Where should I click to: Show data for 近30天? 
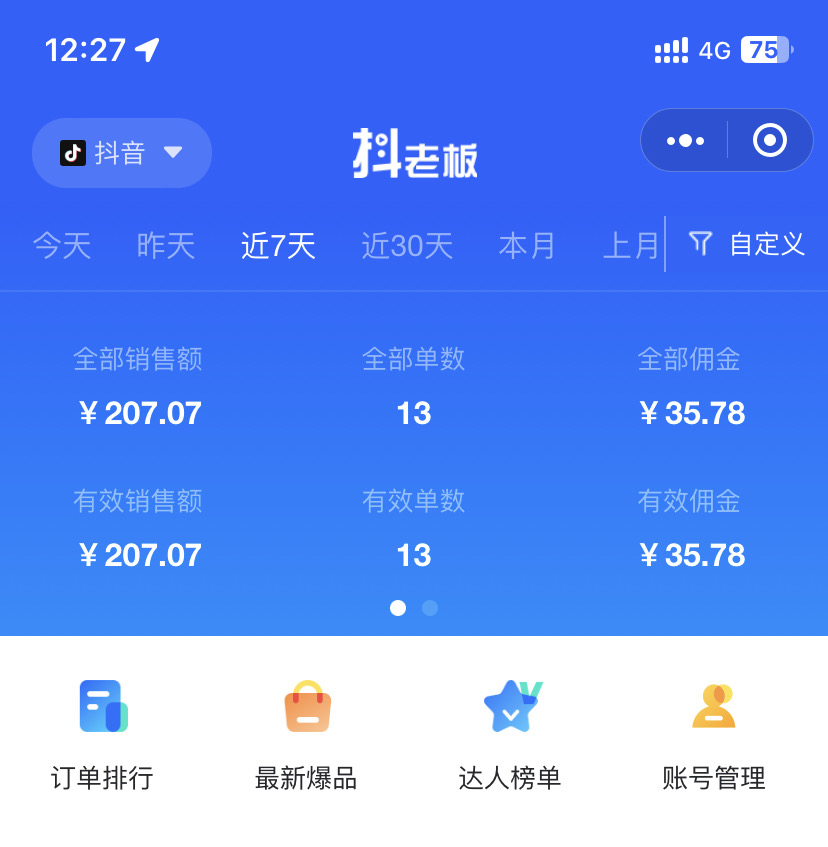point(407,245)
